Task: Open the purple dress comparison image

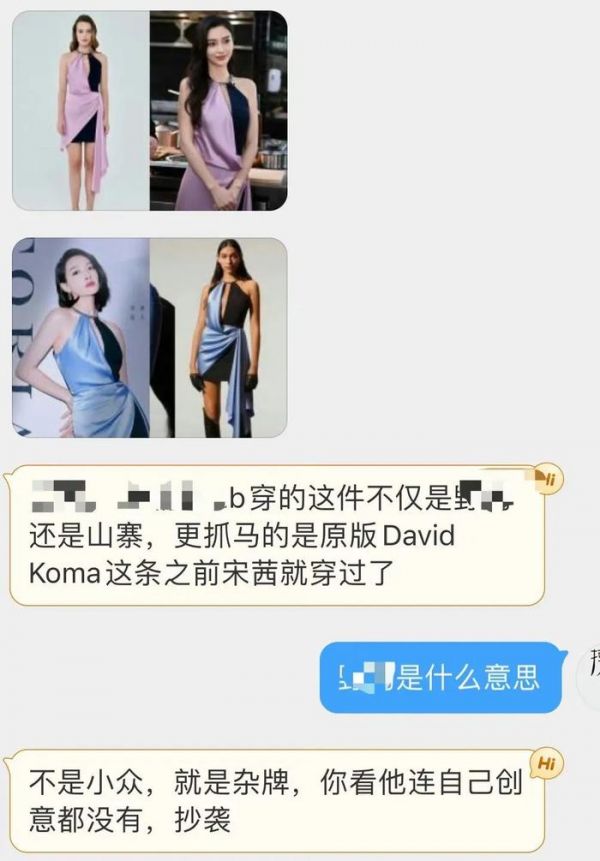Action: point(149,110)
